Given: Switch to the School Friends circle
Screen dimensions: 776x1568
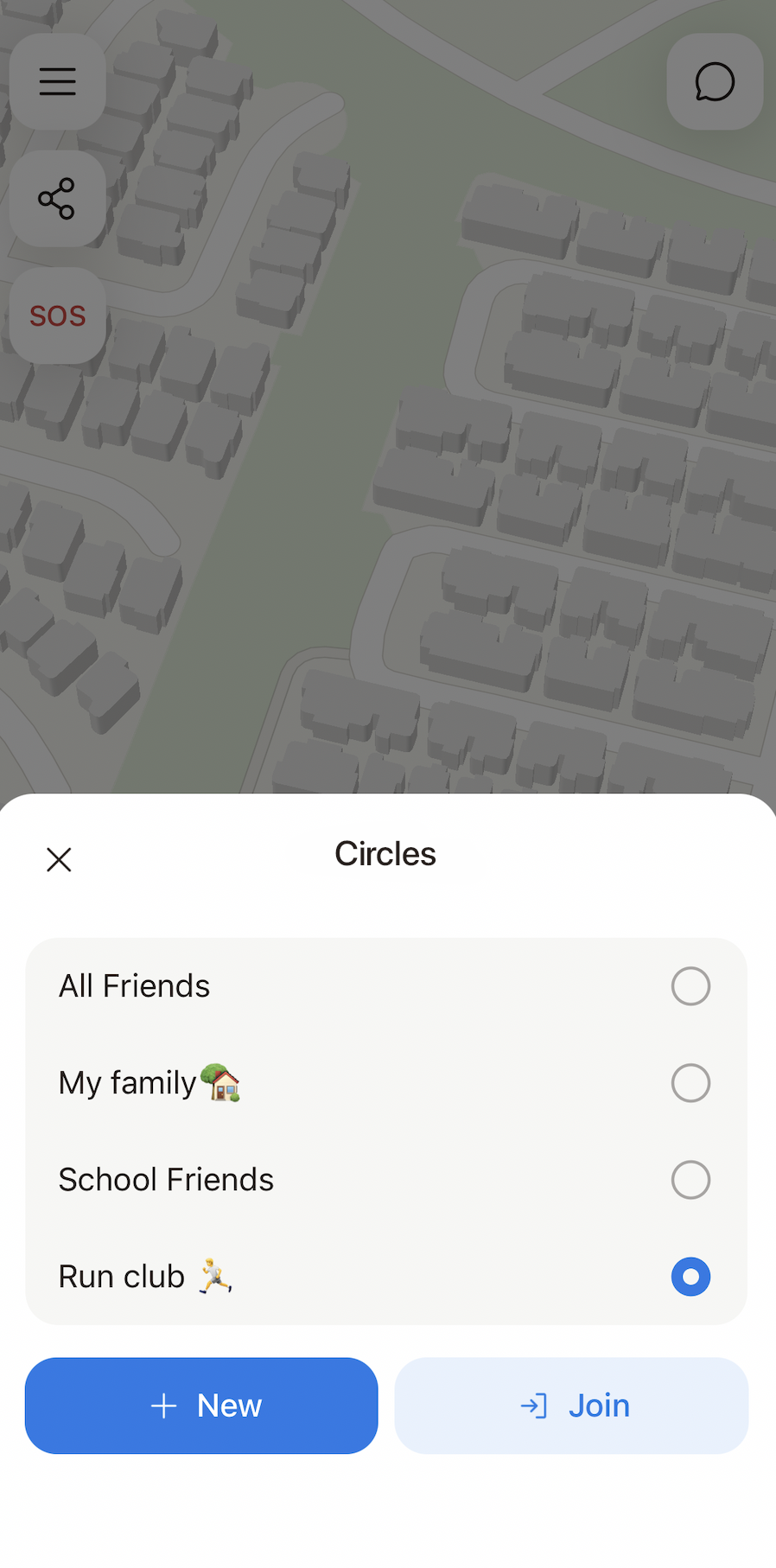Looking at the screenshot, I should pos(386,1180).
